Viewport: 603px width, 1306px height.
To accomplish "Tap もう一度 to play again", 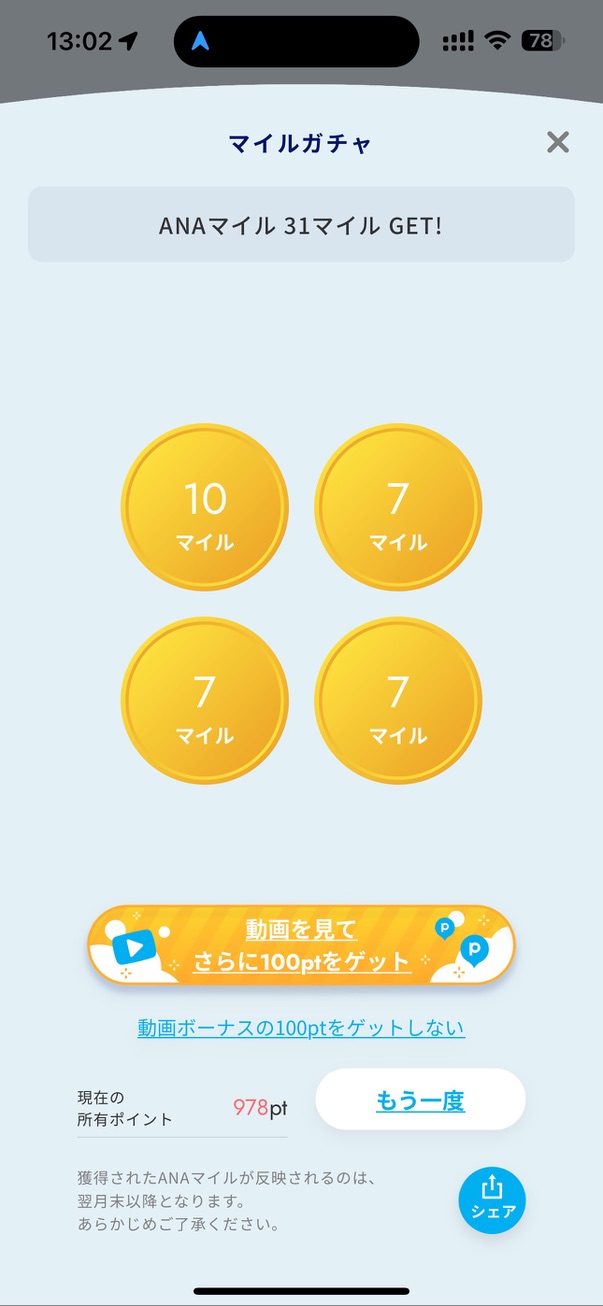I will pos(420,1101).
